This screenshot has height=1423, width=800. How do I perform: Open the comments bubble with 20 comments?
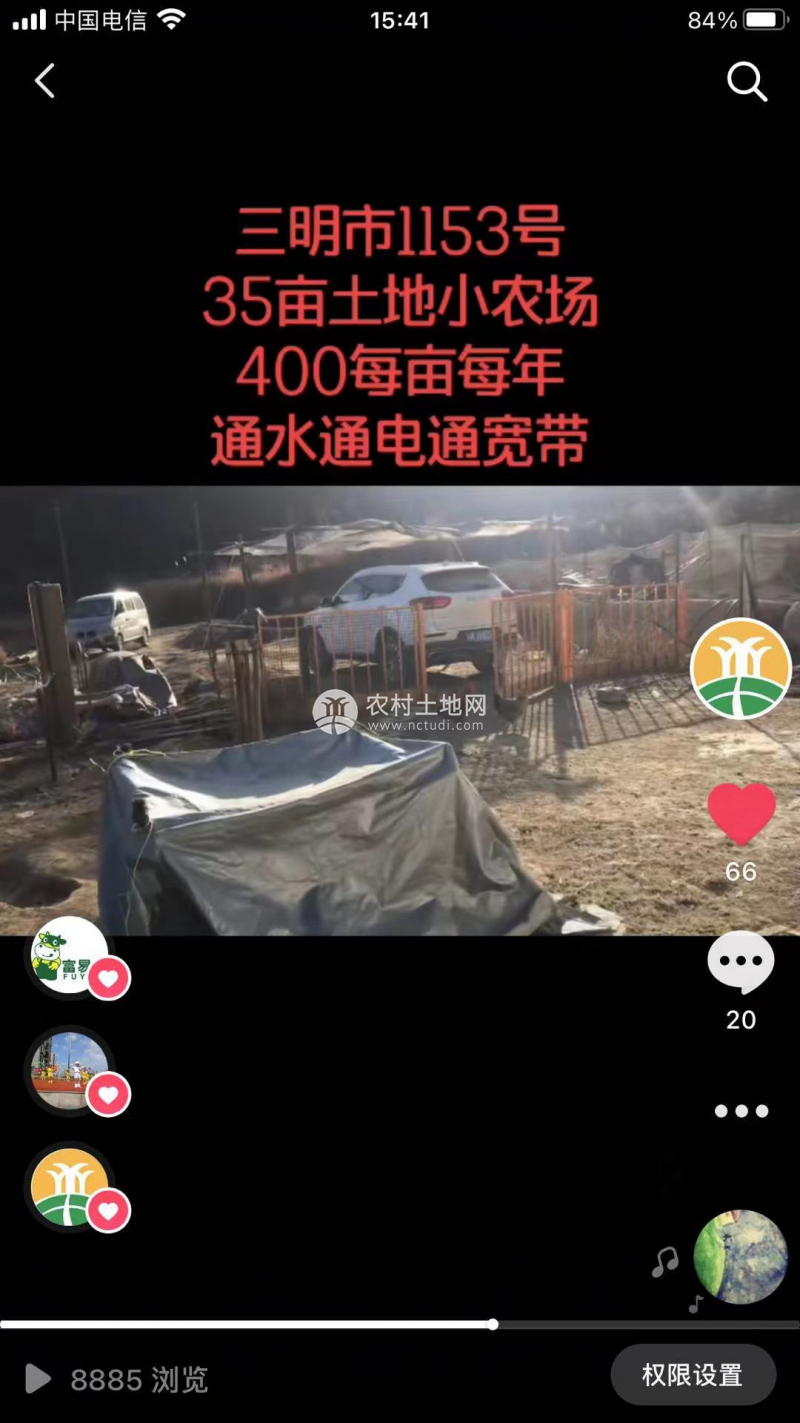click(x=741, y=962)
